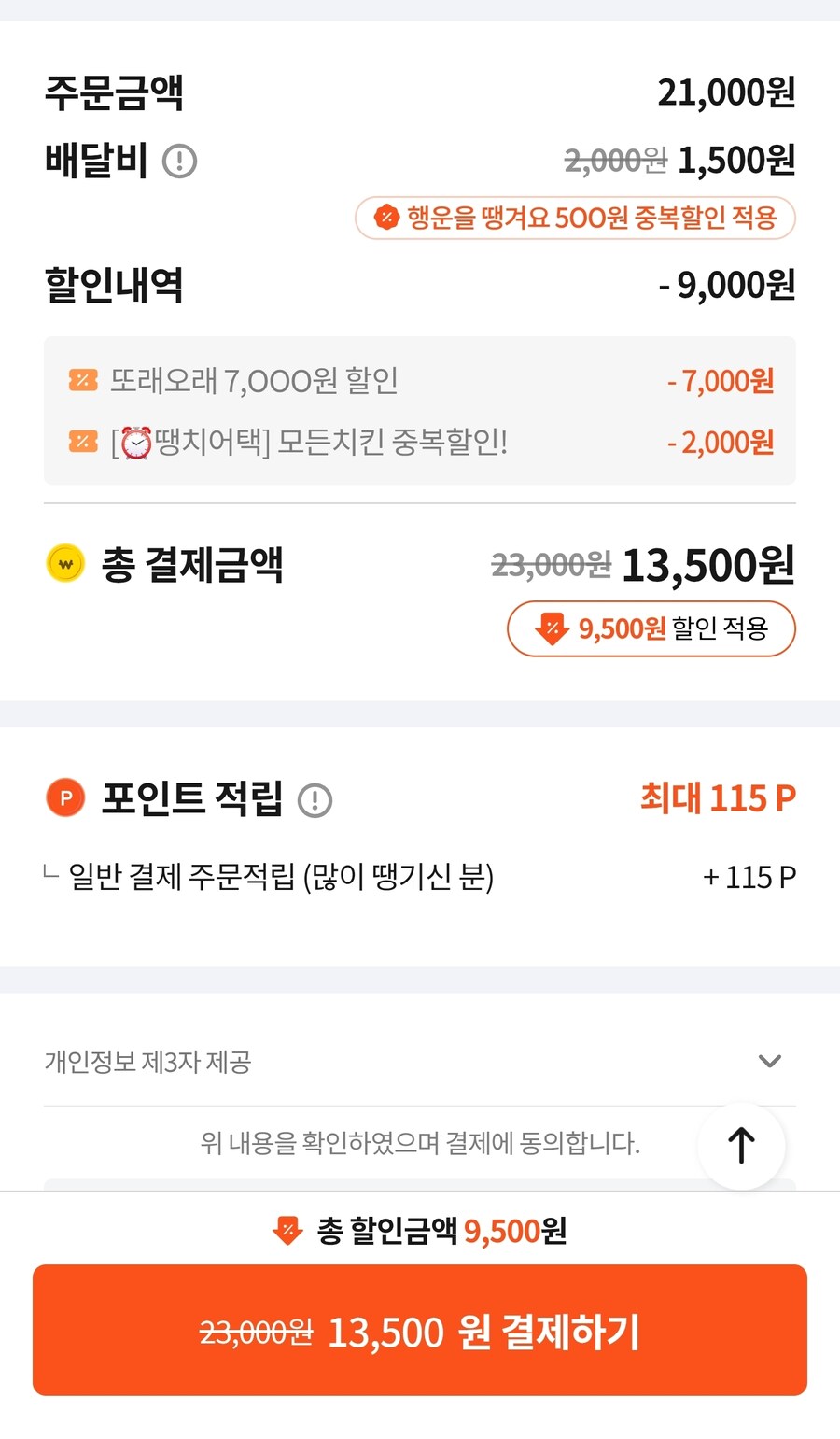Click the coupon icon beside 땡치어택 중복할인
This screenshot has height=1439, width=840.
coord(83,442)
